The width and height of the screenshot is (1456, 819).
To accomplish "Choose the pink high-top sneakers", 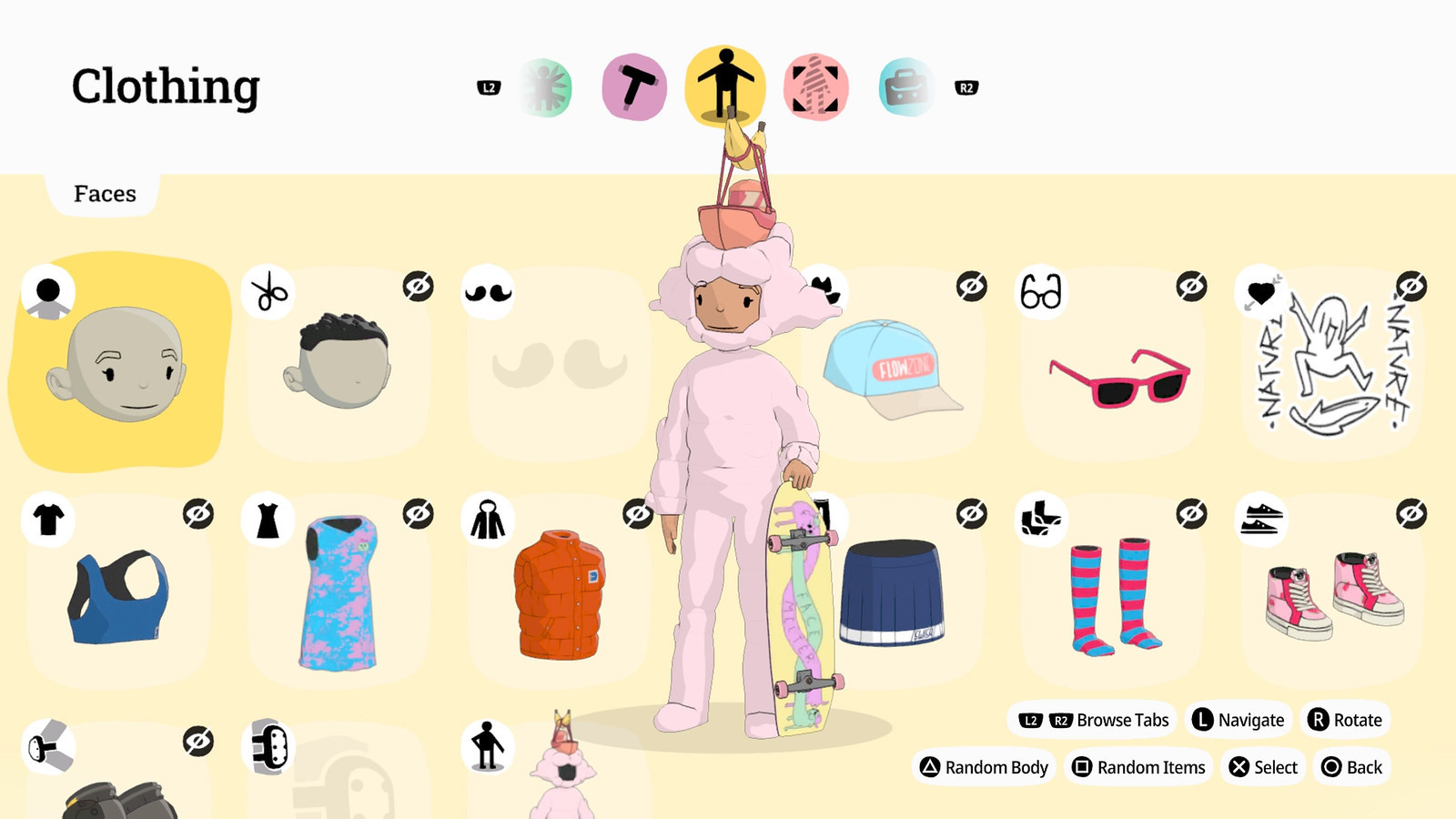I will pyautogui.click(x=1334, y=593).
